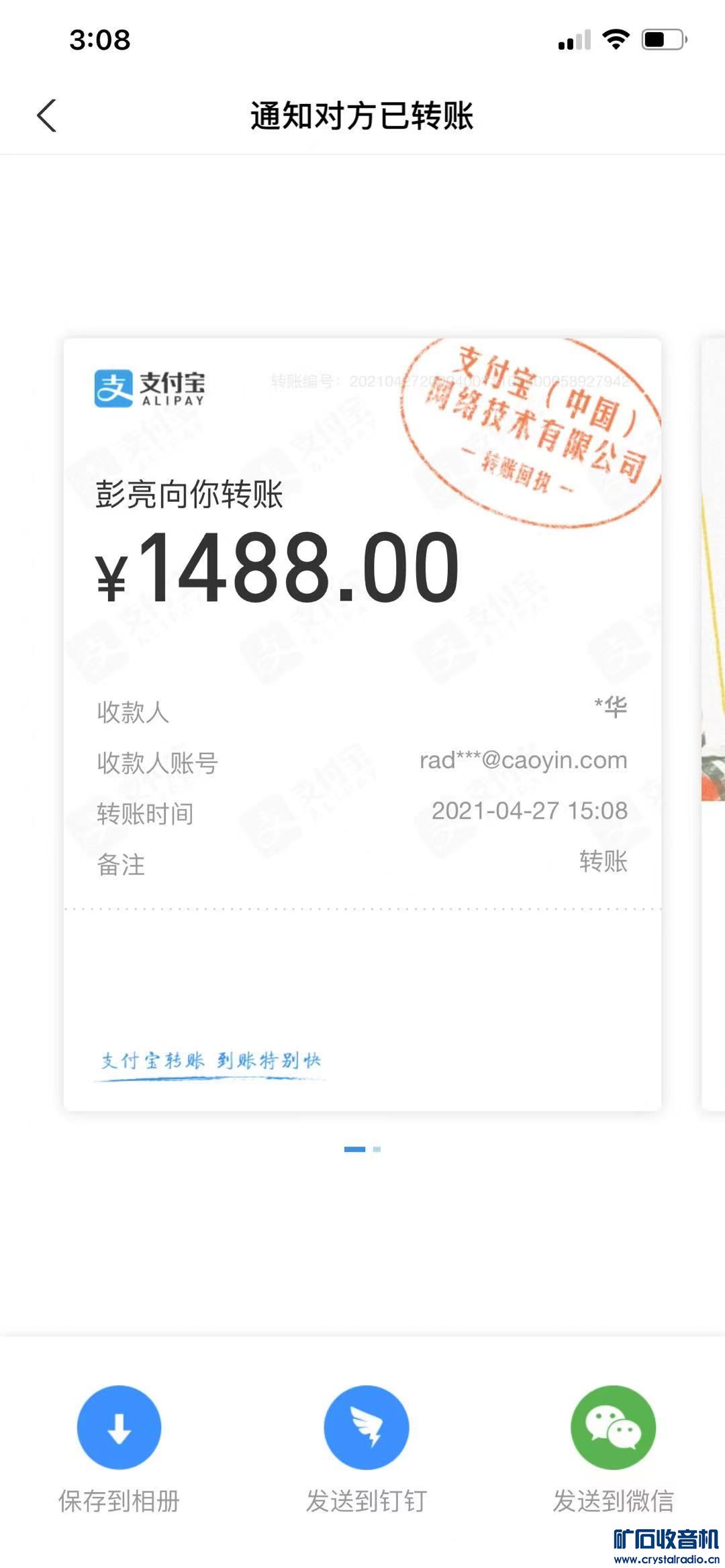Go back using the top-left arrow
The height and width of the screenshot is (1568, 725).
coord(47,115)
